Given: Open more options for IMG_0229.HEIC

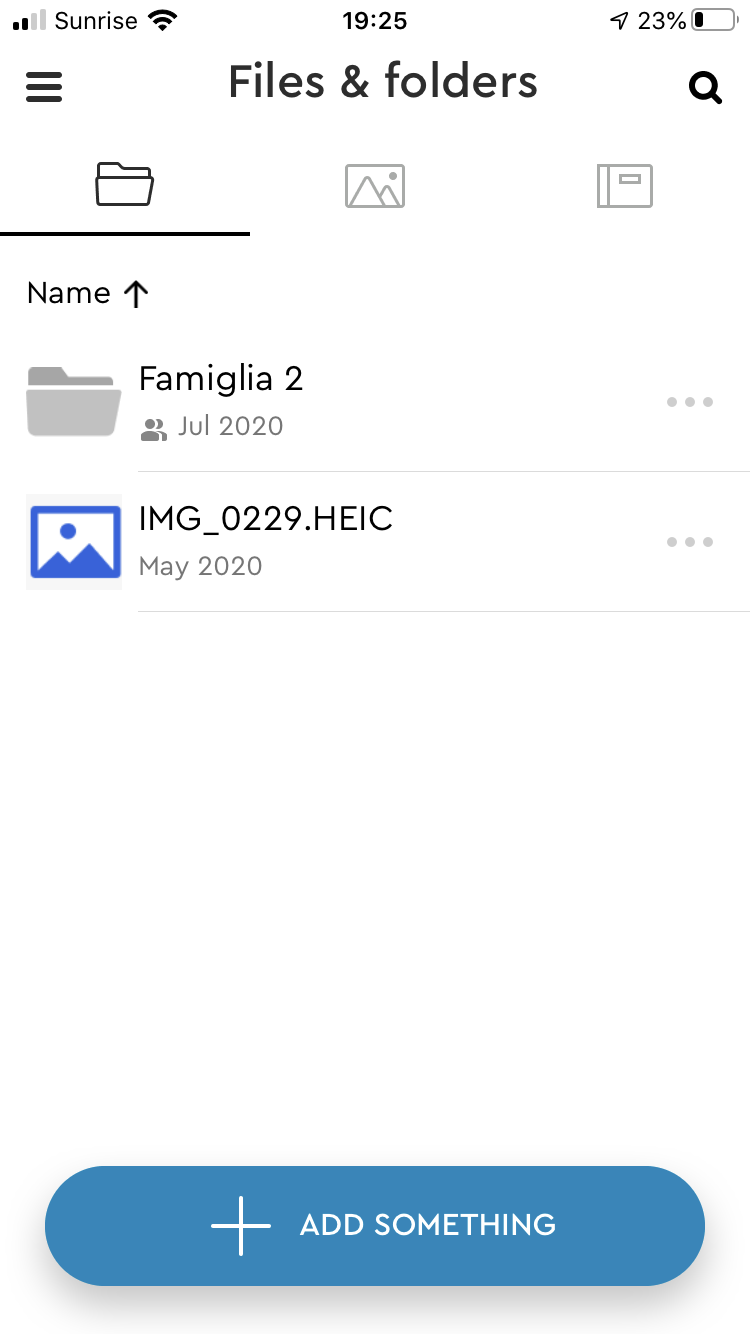Looking at the screenshot, I should pos(690,542).
